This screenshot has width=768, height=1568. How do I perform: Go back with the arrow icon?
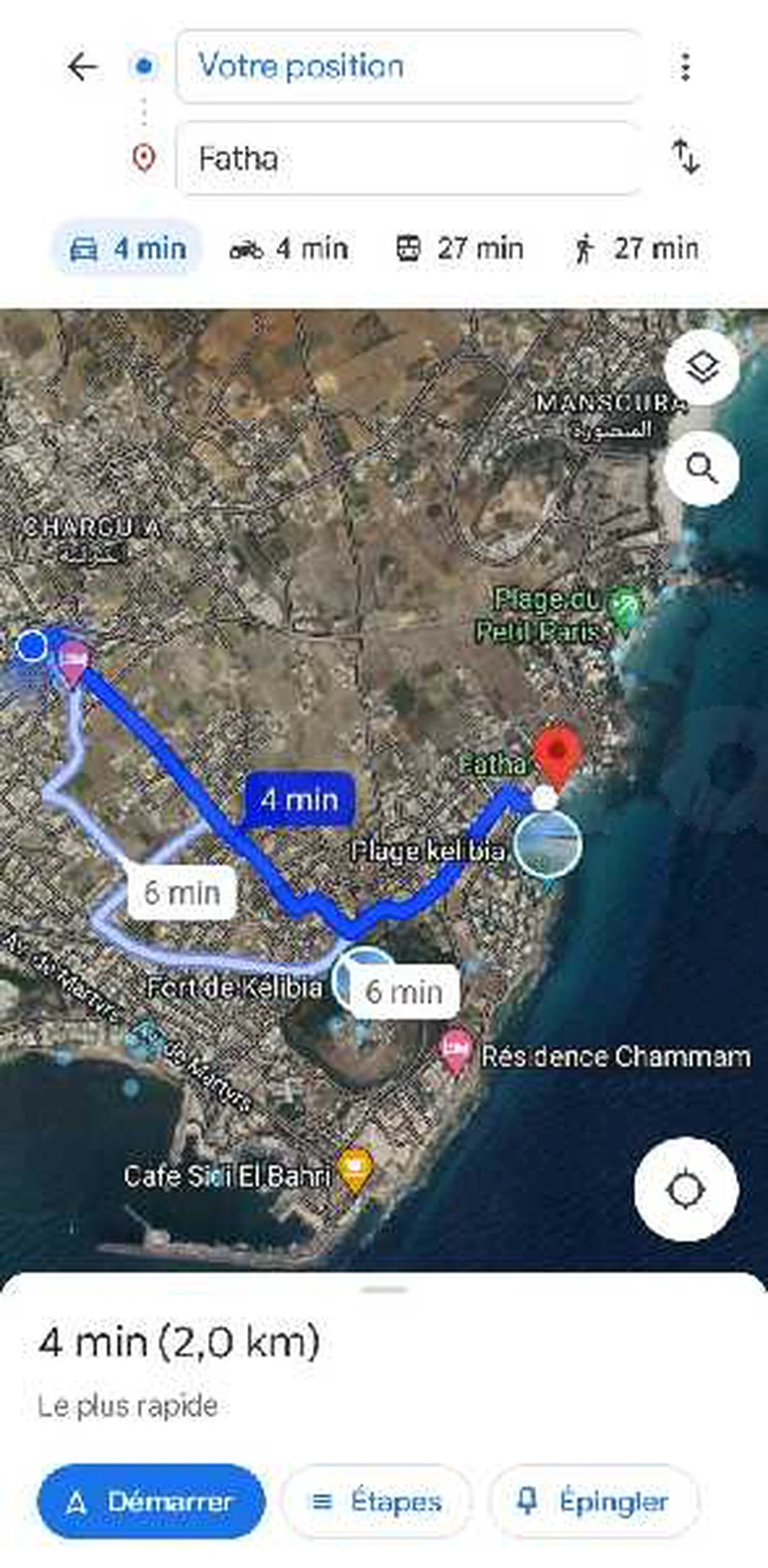pos(82,68)
